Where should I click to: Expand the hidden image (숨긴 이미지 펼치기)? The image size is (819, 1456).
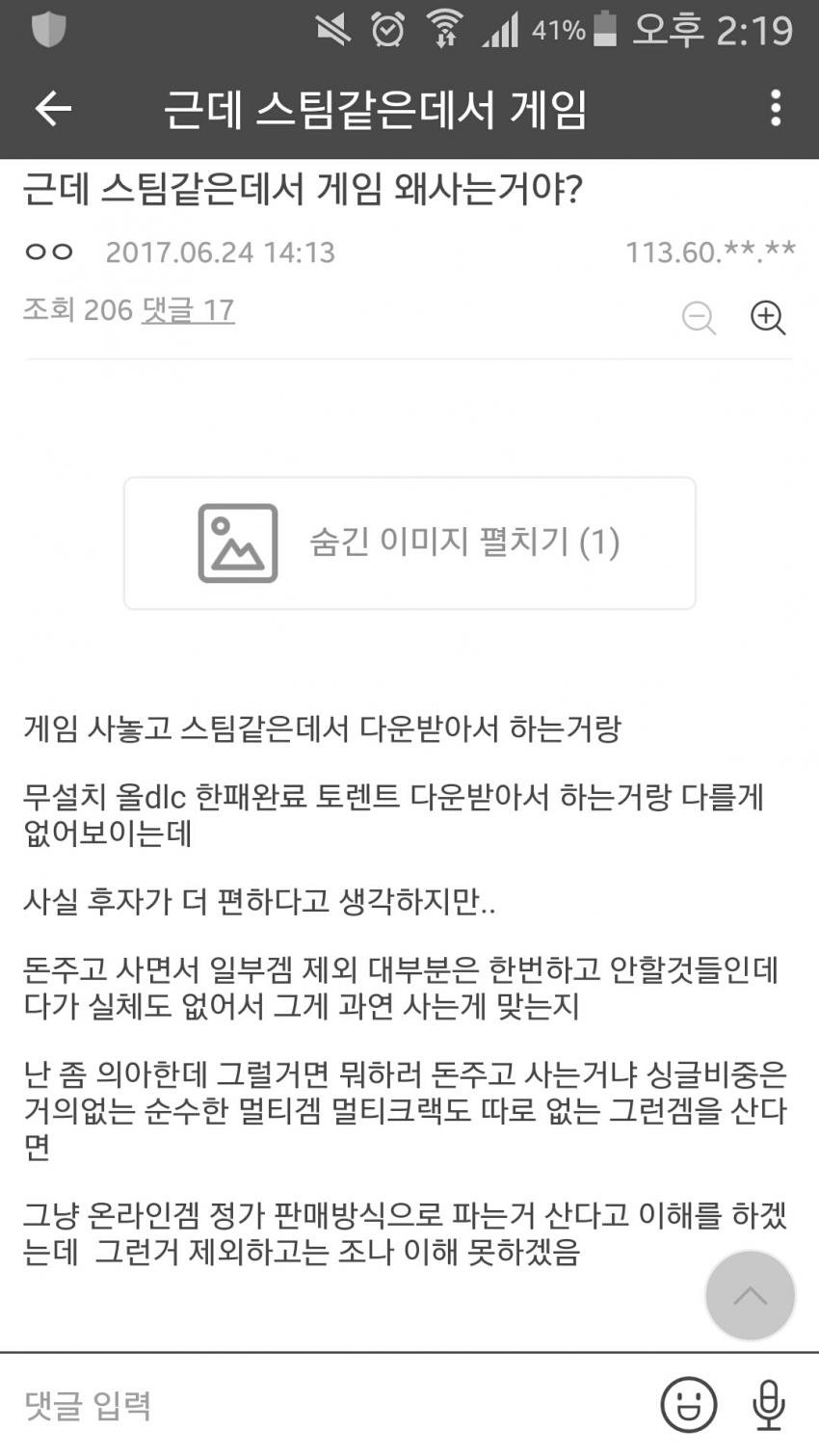click(x=409, y=543)
